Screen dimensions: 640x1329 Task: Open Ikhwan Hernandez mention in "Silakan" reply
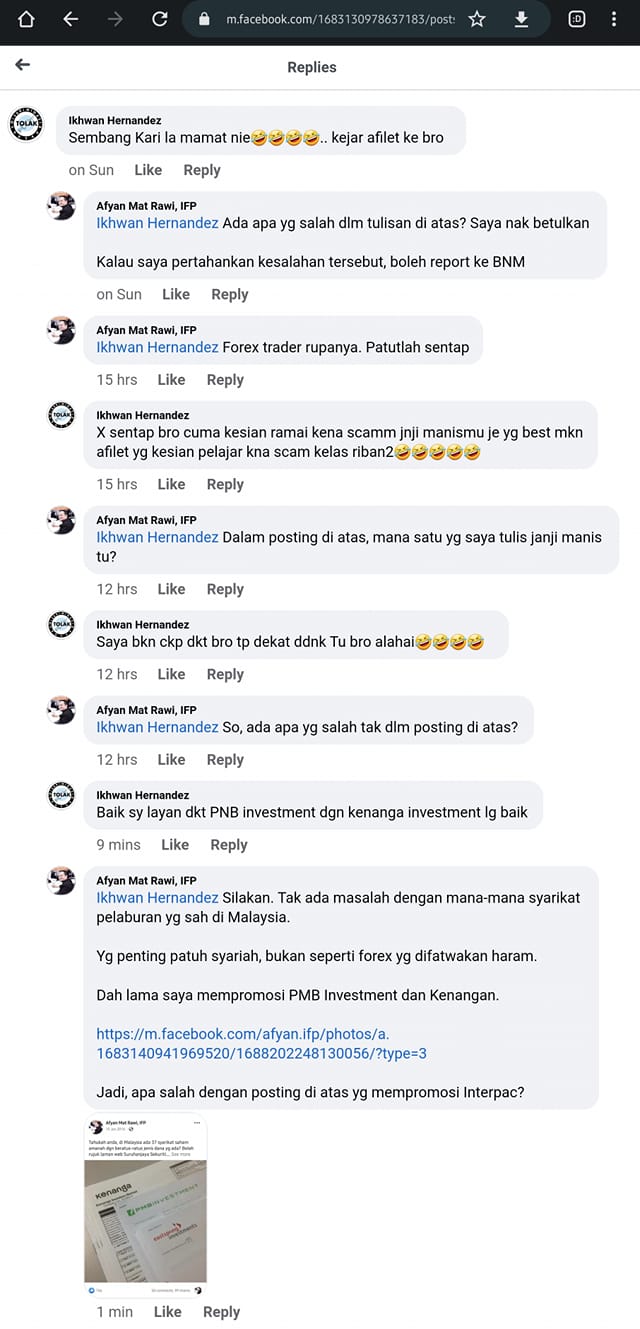(x=157, y=898)
